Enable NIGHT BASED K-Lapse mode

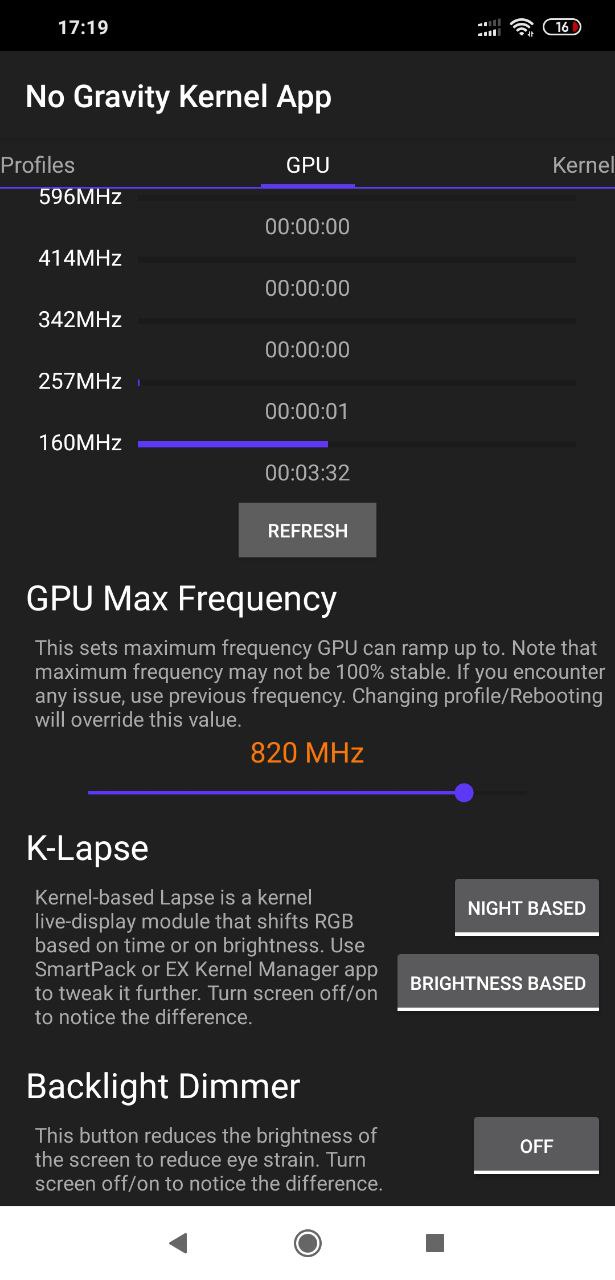[527, 908]
